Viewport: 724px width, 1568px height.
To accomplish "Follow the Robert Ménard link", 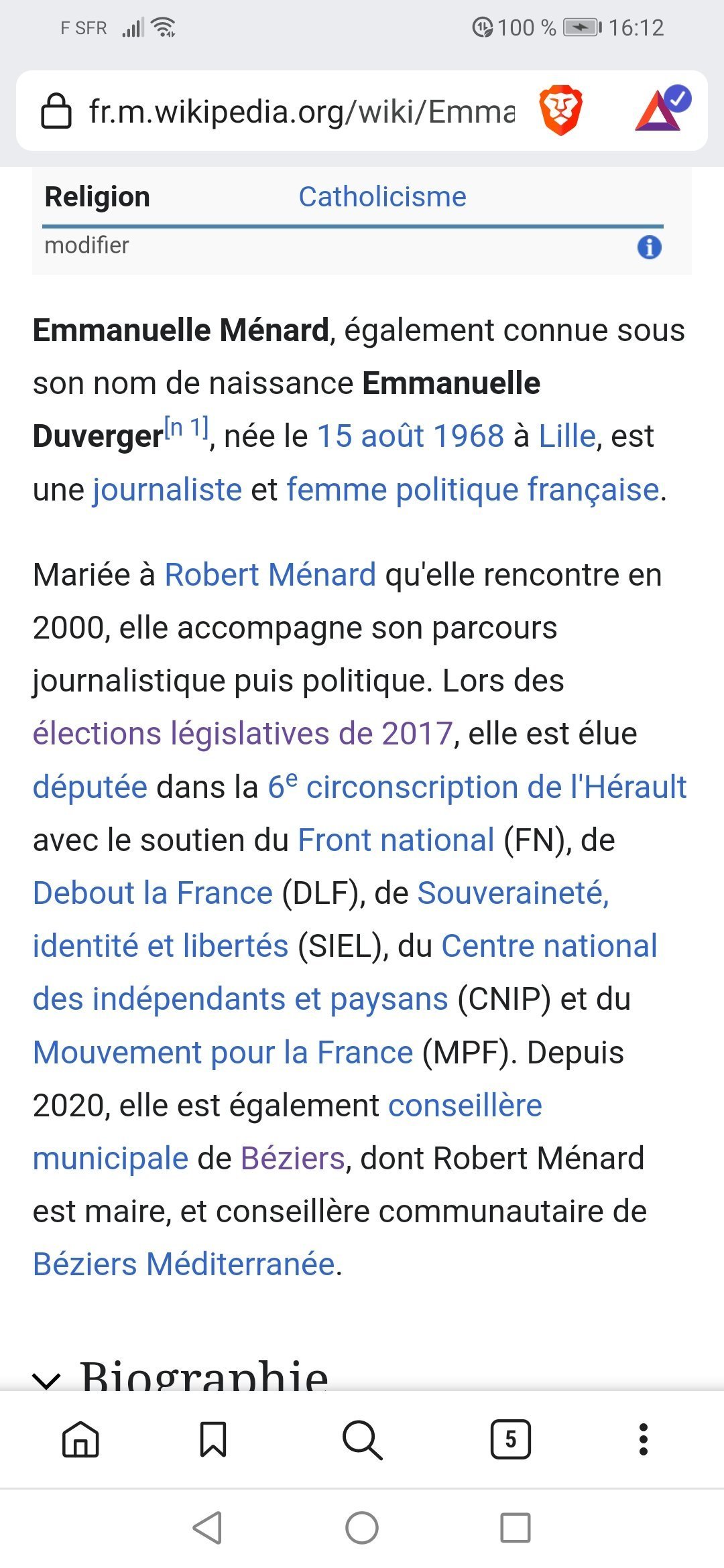I will [x=270, y=575].
